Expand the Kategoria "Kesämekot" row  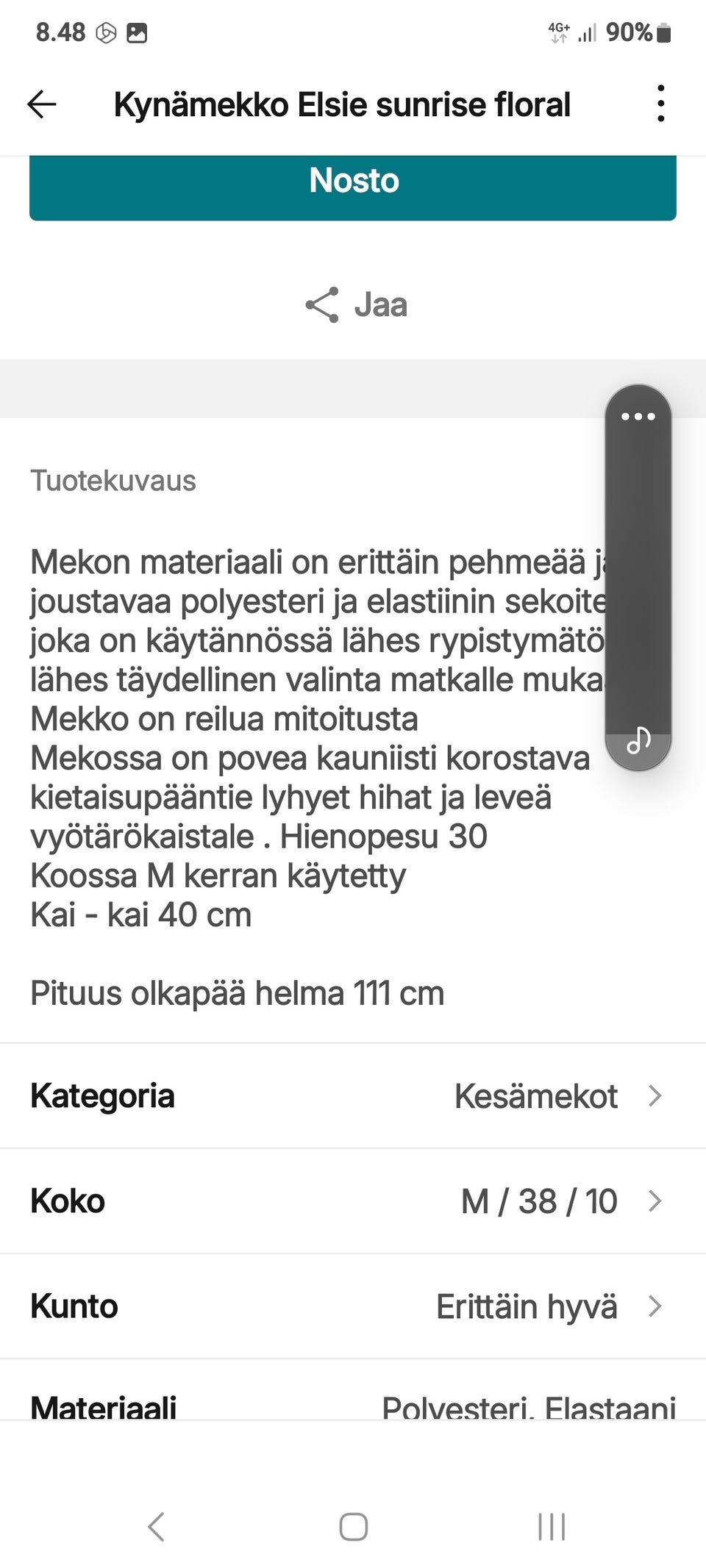[x=353, y=1095]
